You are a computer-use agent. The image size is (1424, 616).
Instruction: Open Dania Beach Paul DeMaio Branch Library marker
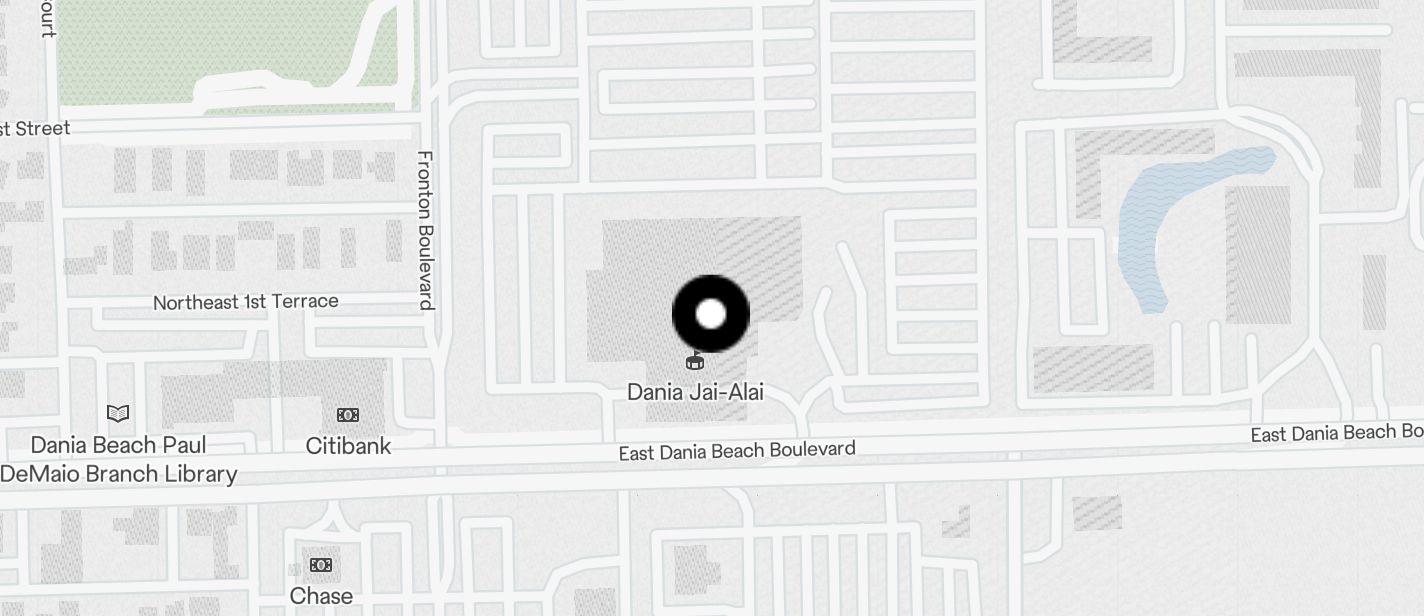[x=118, y=413]
